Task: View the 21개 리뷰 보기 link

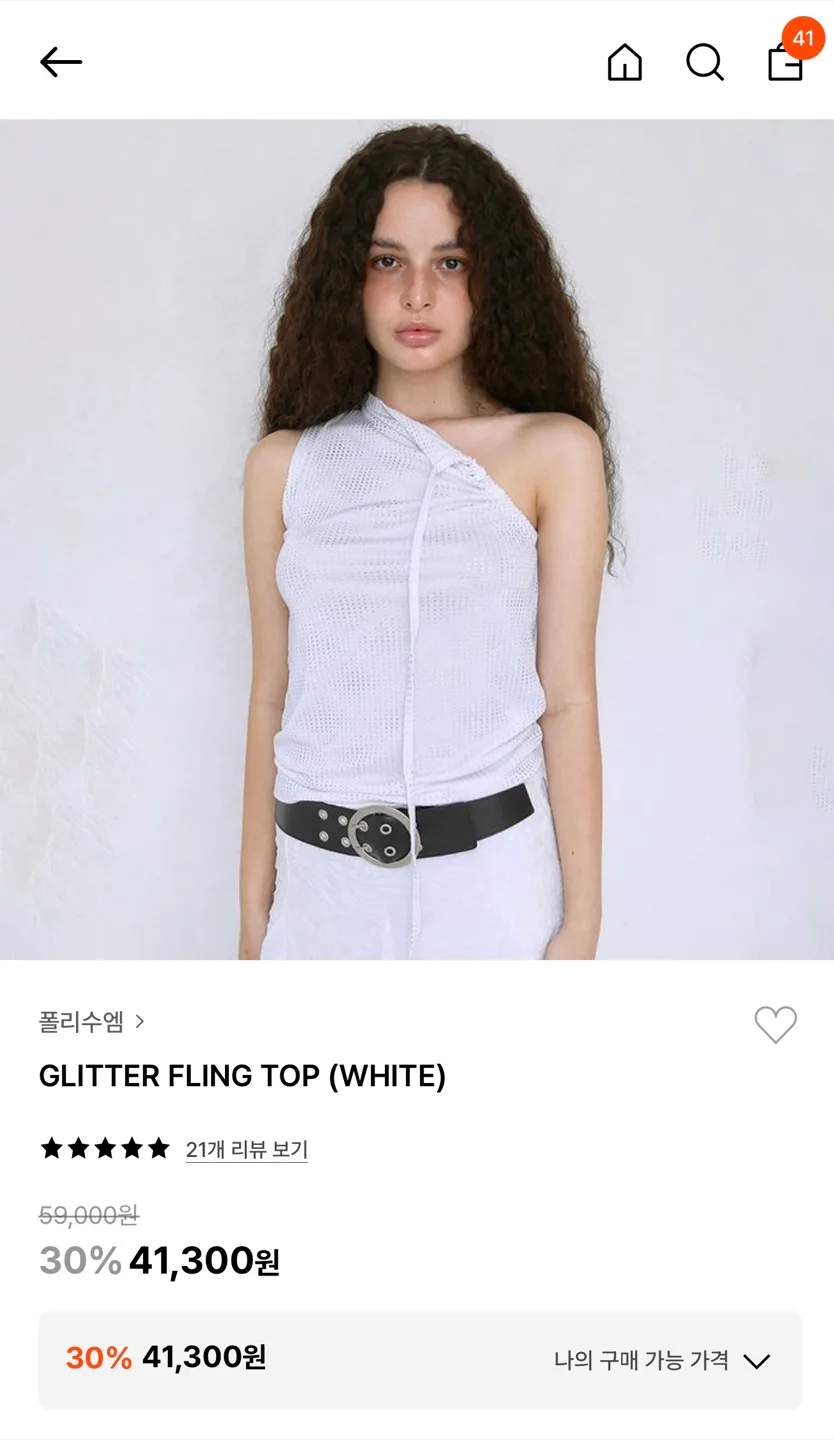Action: click(x=247, y=1149)
